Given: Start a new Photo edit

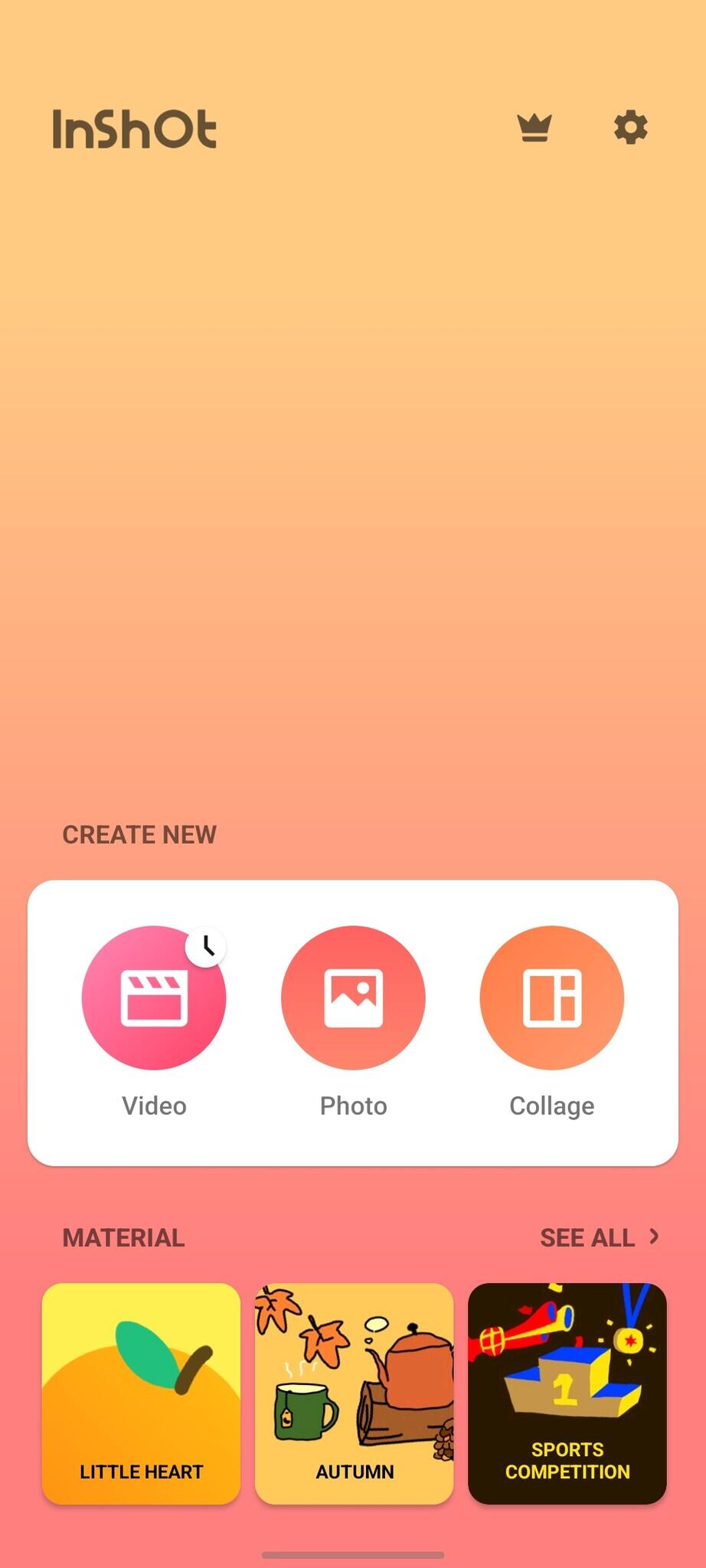Looking at the screenshot, I should click(x=353, y=998).
